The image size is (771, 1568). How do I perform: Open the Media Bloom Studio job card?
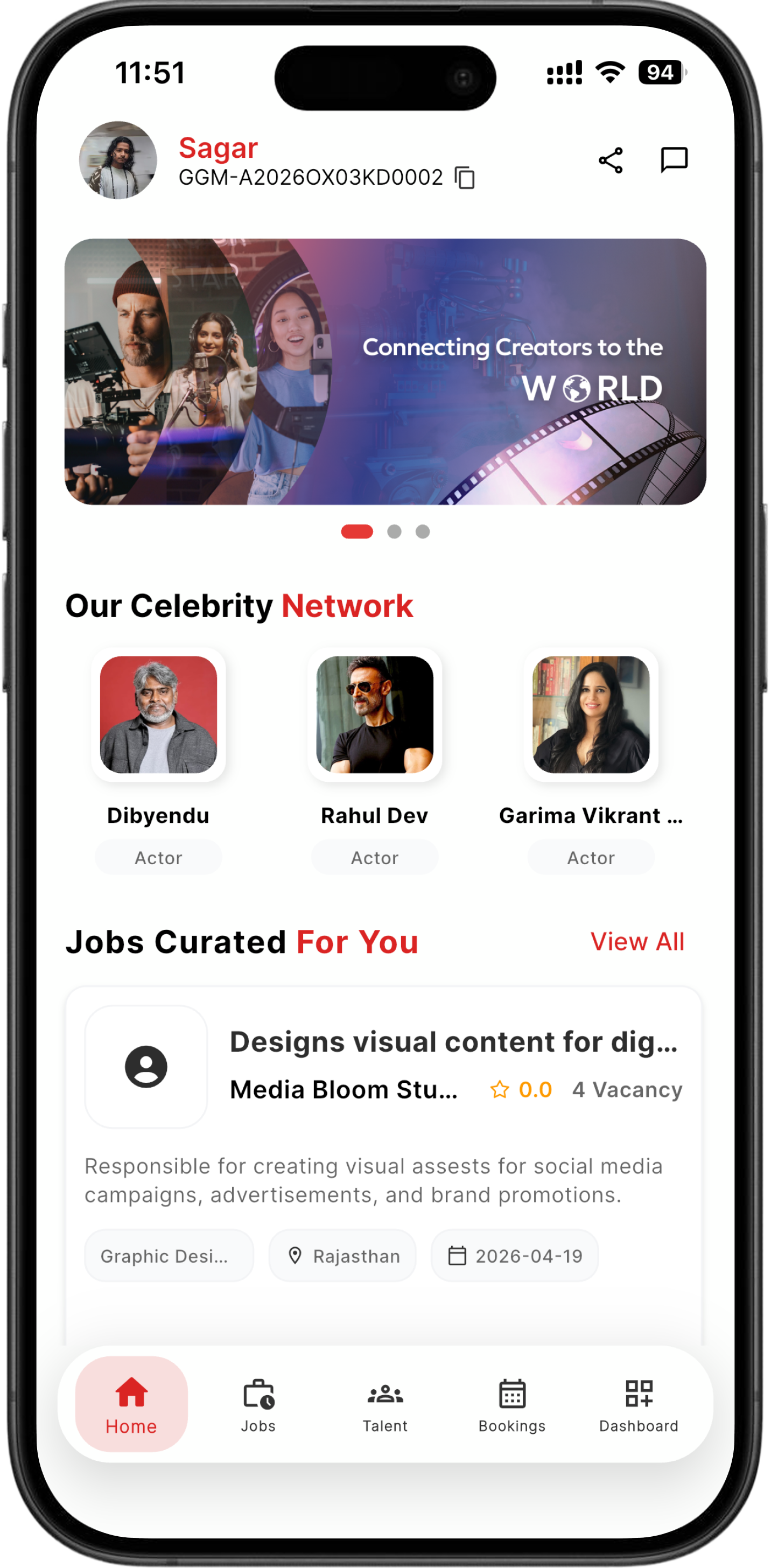(383, 1126)
